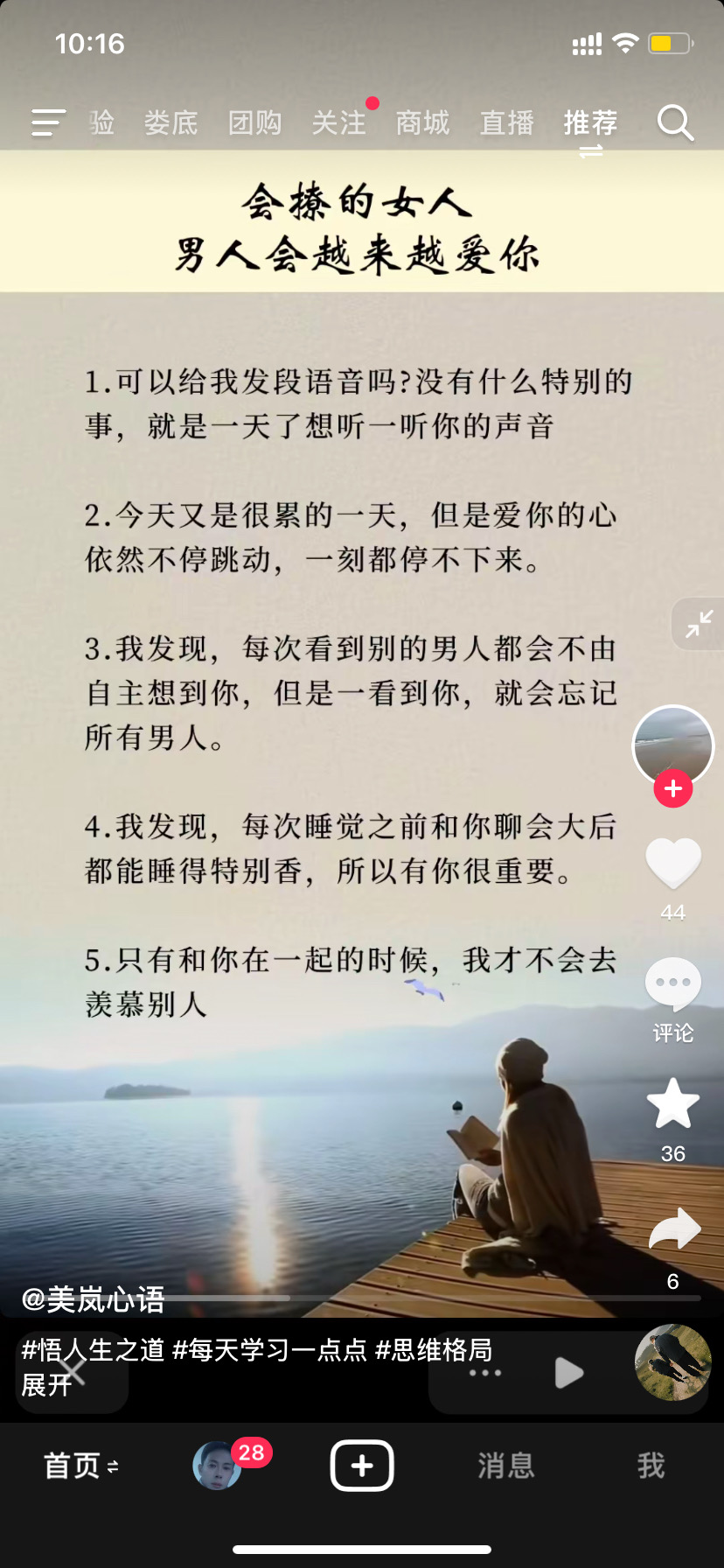Open the more options ellipsis menu
This screenshot has width=724, height=1568.
pyautogui.click(x=484, y=1373)
